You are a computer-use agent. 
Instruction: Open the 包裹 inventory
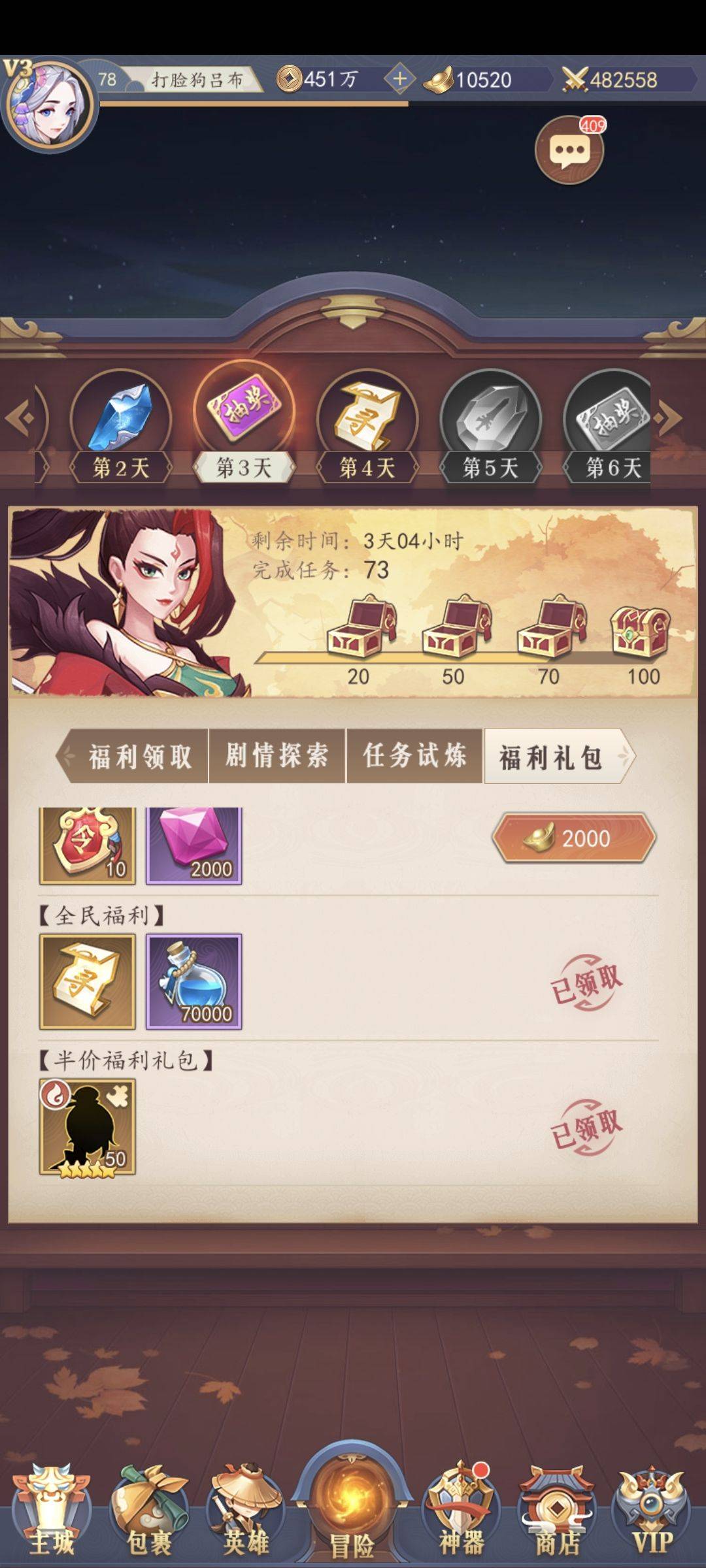point(149,1516)
